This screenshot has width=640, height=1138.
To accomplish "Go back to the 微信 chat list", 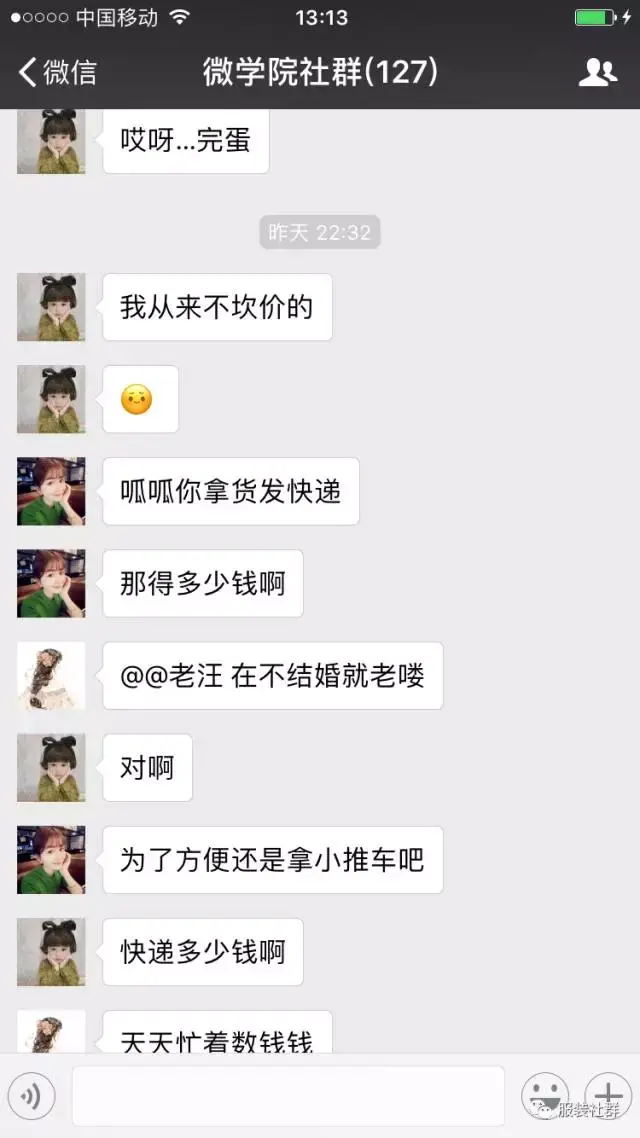I will click(x=58, y=72).
